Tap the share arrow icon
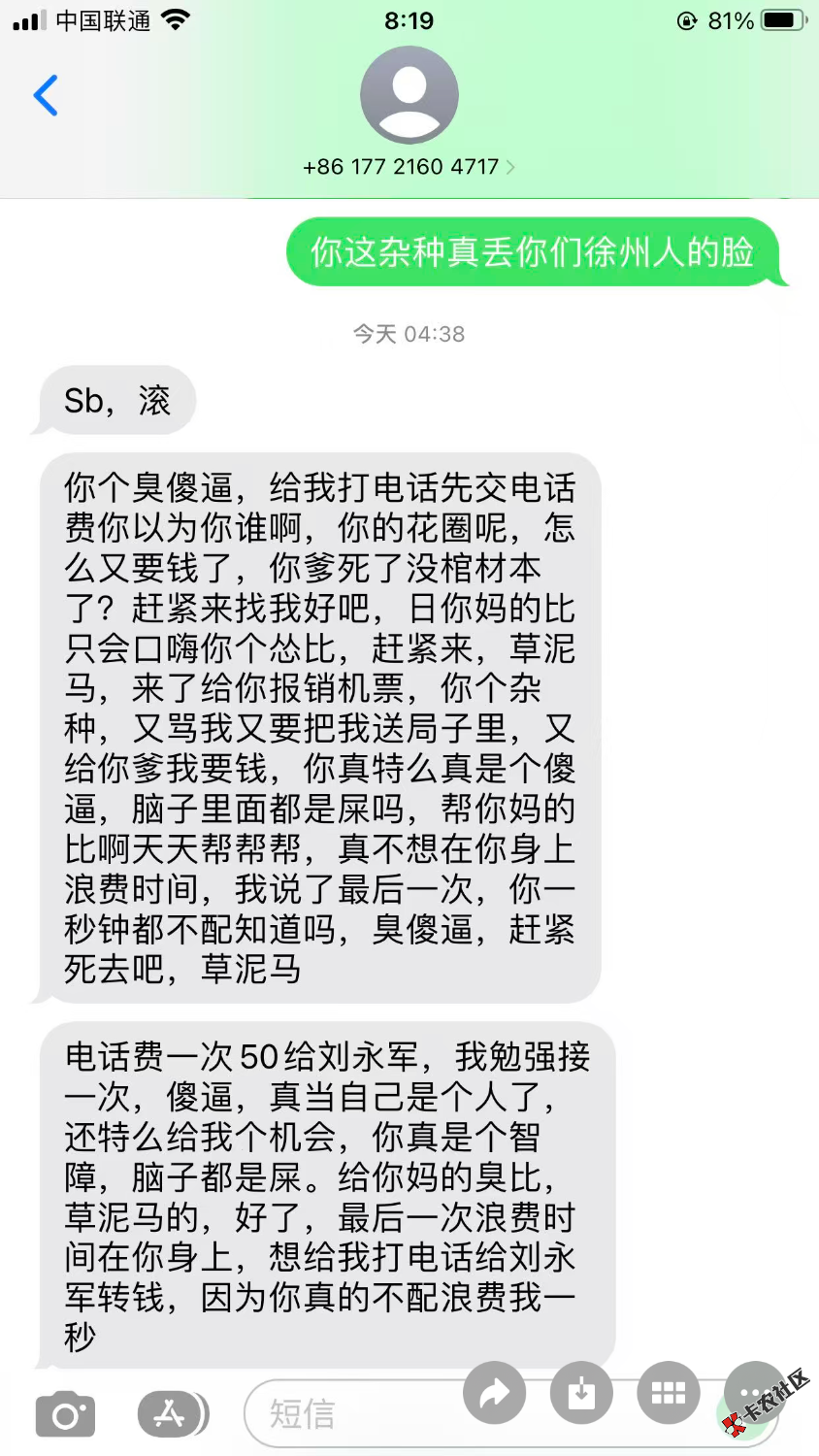 point(495,1394)
